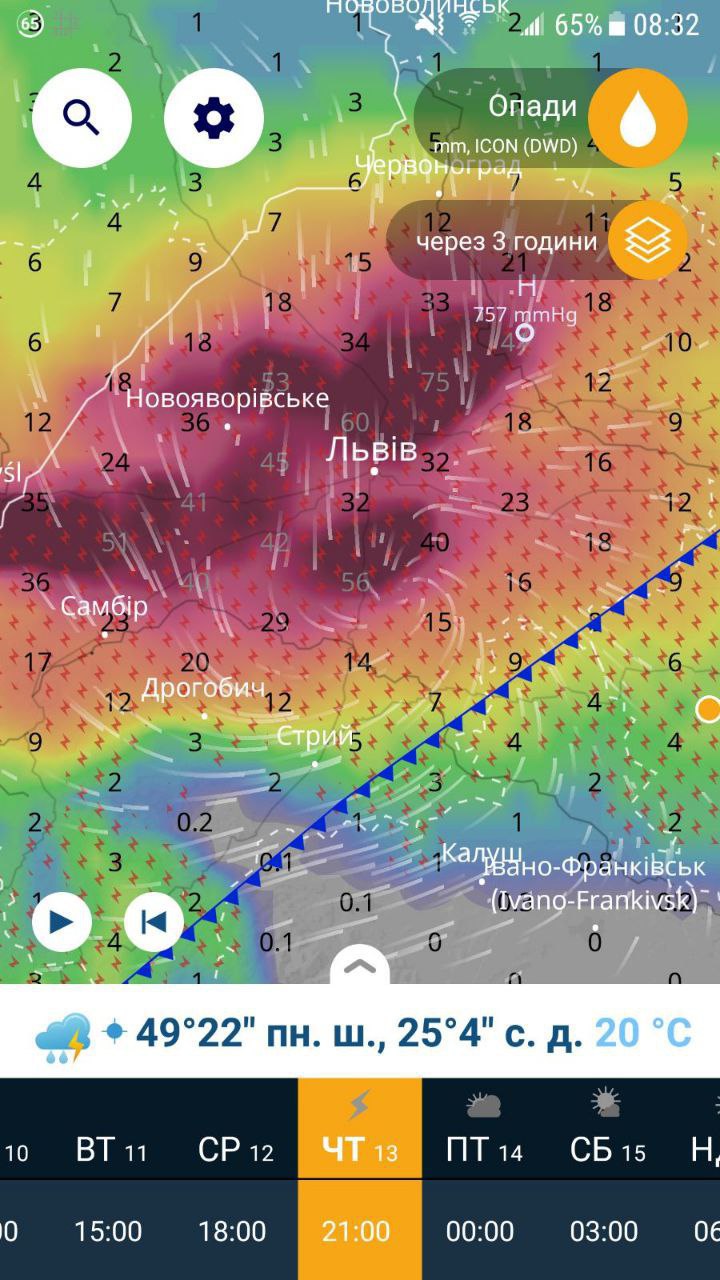Start the forecast animation playback

pos(62,921)
